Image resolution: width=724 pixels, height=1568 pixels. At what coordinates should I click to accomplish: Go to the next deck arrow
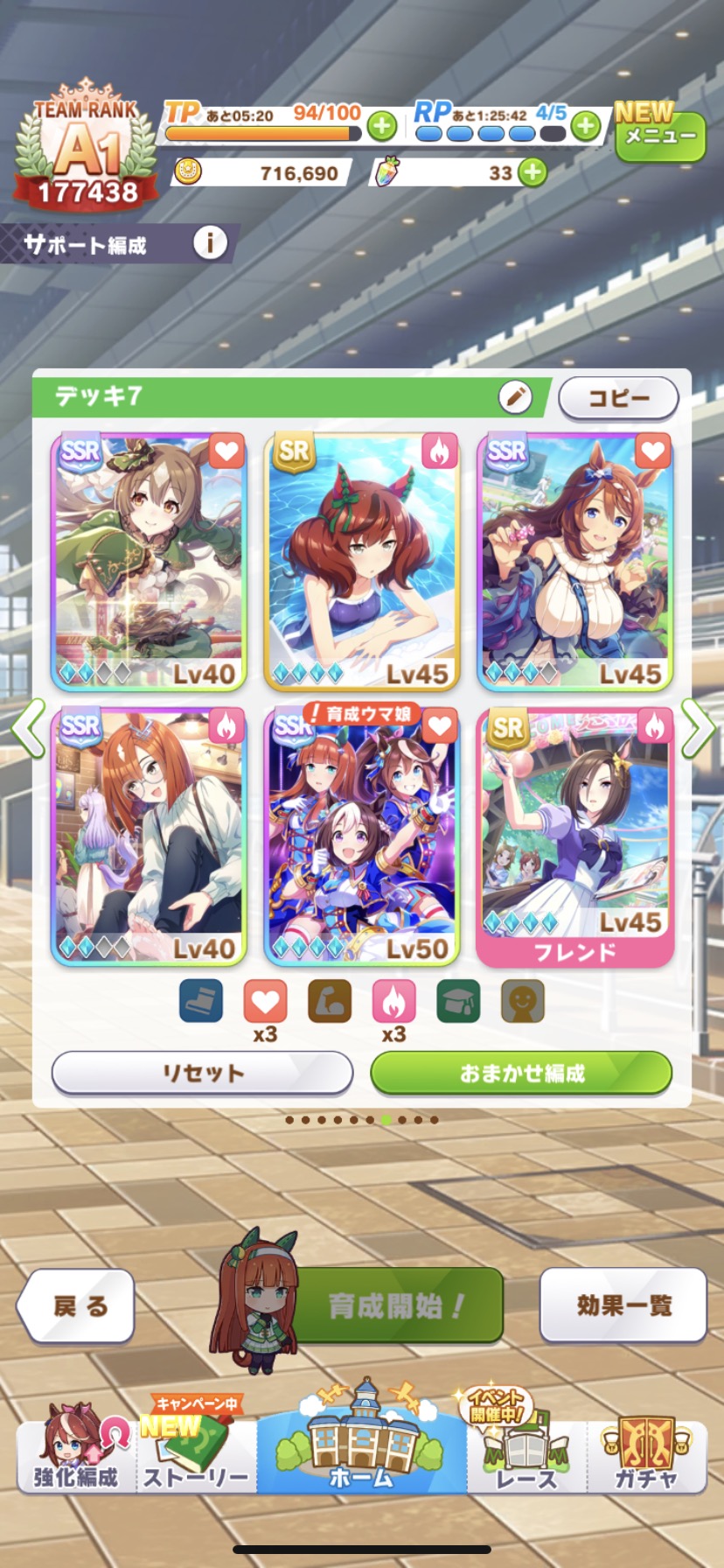point(697,728)
